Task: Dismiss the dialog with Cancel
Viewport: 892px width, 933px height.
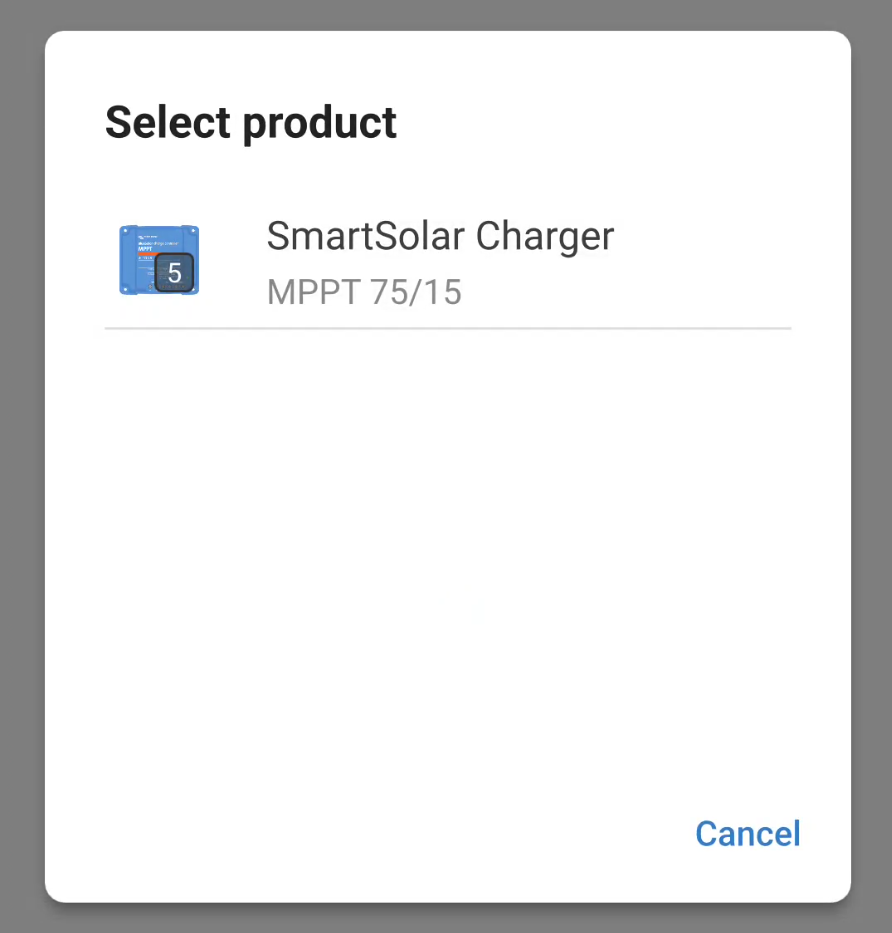Action: coord(747,833)
